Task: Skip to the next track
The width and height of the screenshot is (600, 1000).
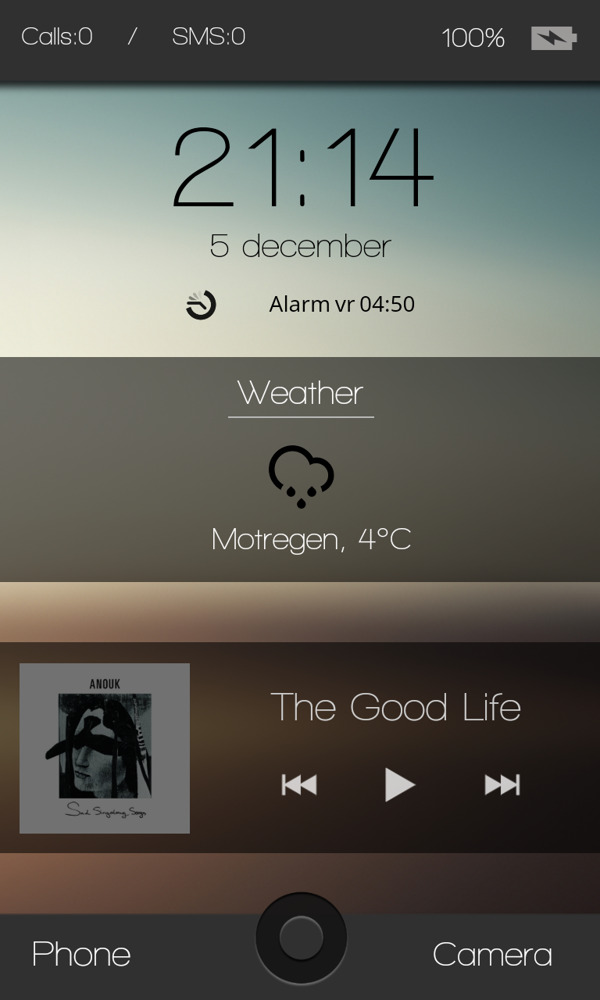Action: coord(502,784)
